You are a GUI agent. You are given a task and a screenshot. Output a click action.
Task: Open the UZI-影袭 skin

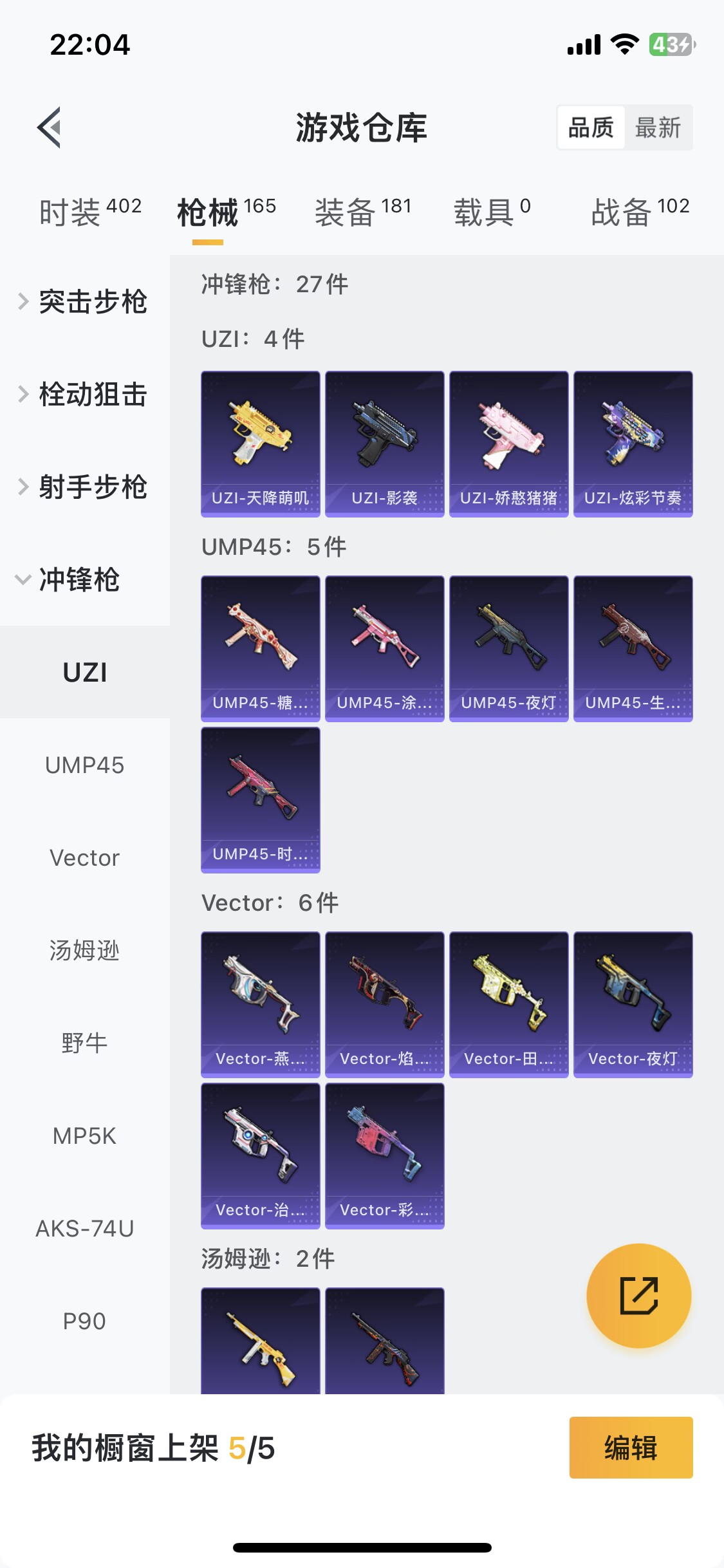pyautogui.click(x=385, y=443)
